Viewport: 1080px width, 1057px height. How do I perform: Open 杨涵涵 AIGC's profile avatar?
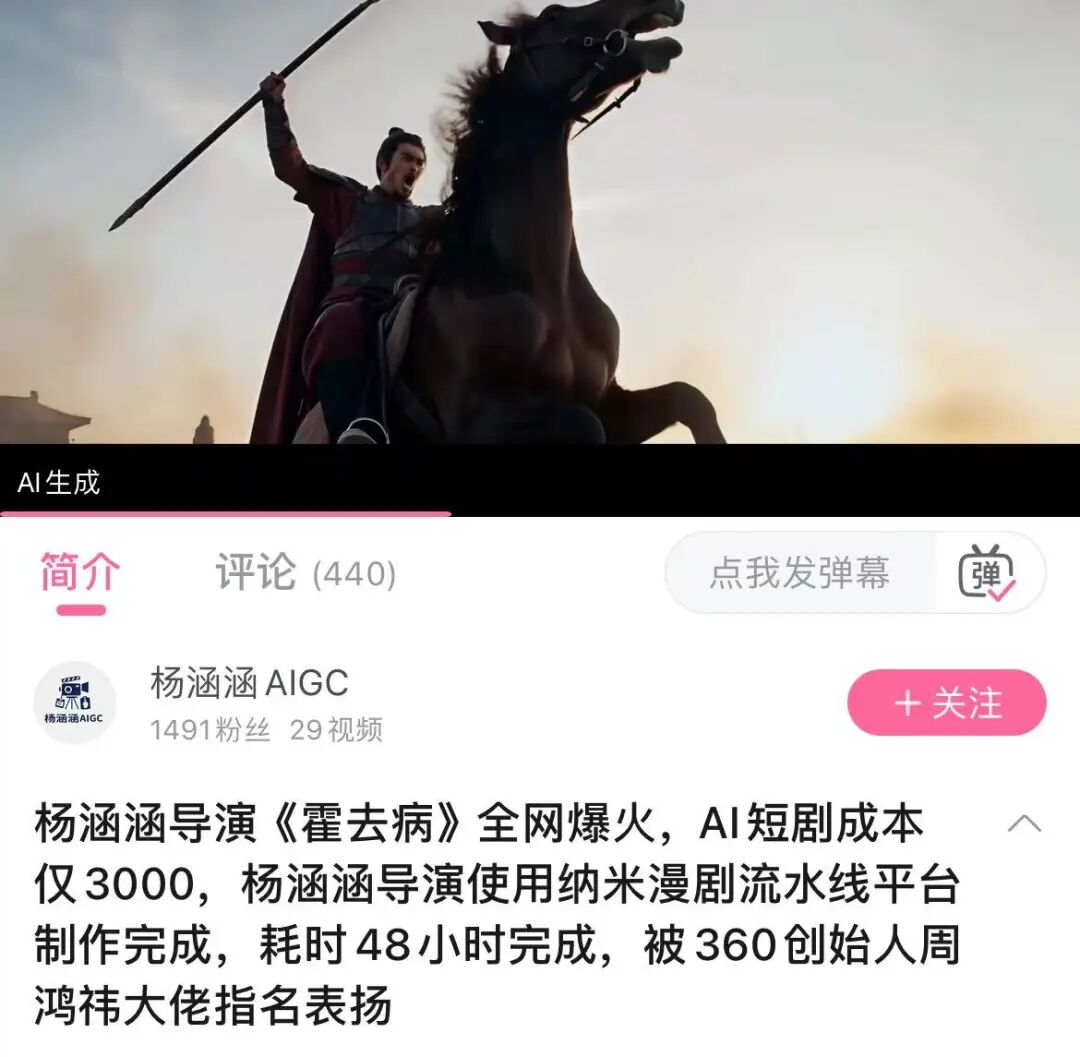point(75,702)
